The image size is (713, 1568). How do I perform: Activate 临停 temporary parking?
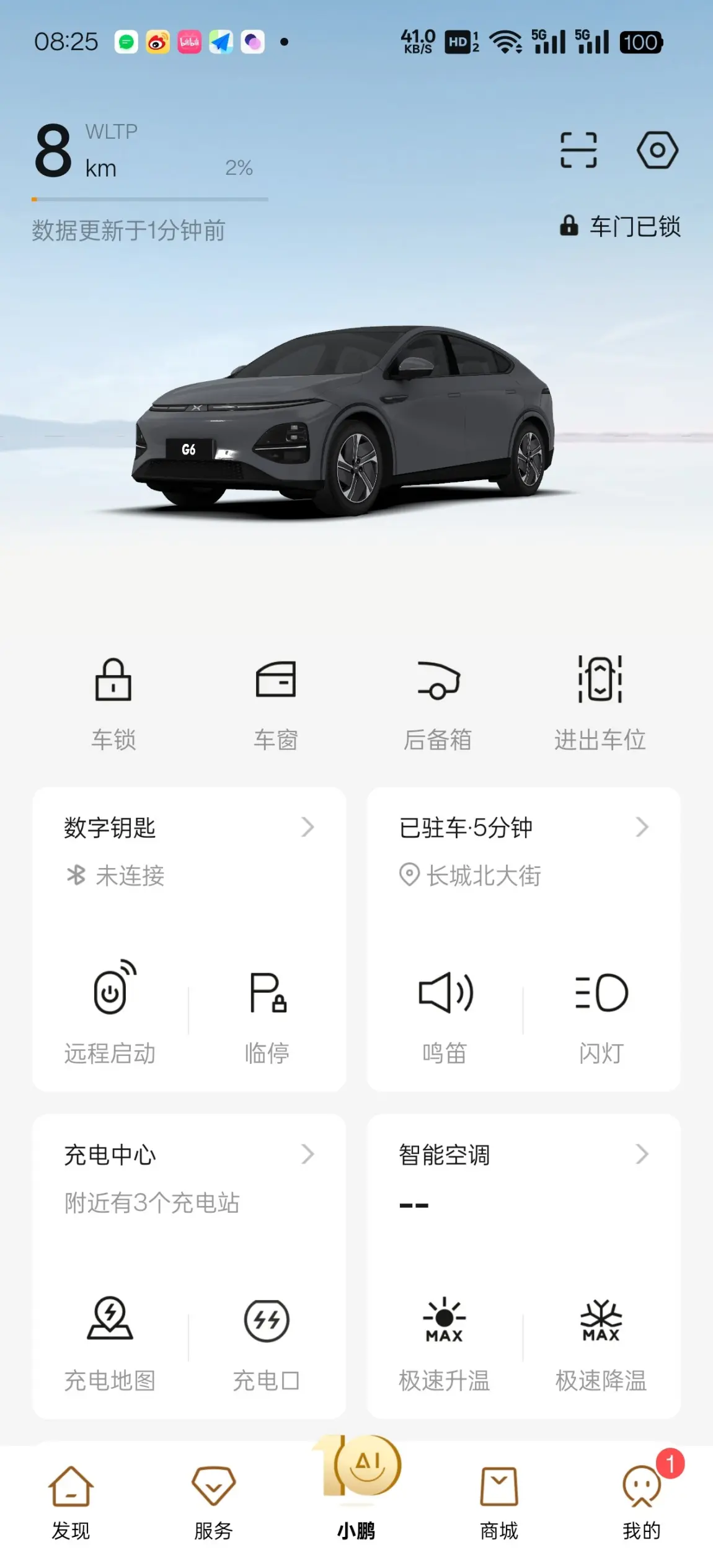pos(267,1012)
